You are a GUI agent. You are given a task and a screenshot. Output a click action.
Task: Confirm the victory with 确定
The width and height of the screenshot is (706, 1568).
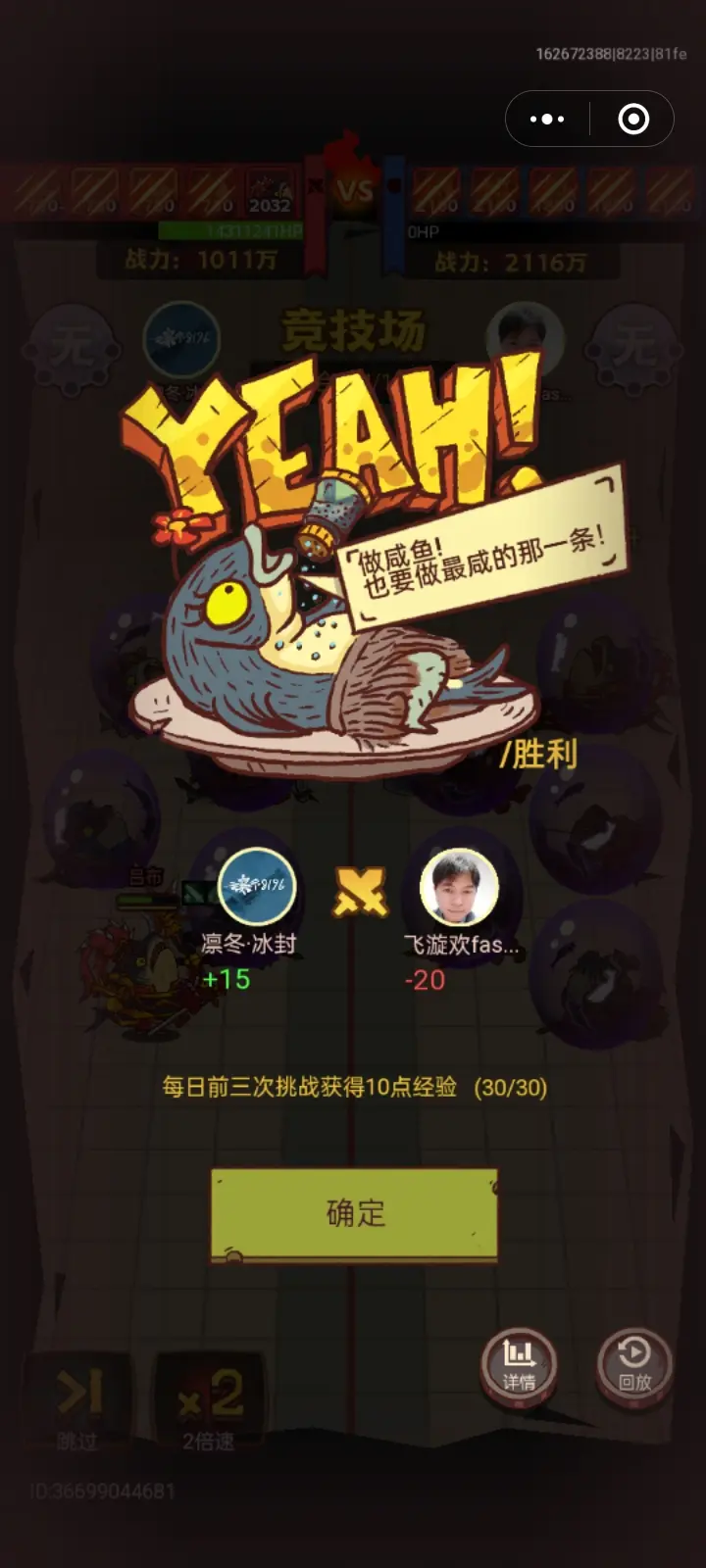coord(354,1213)
